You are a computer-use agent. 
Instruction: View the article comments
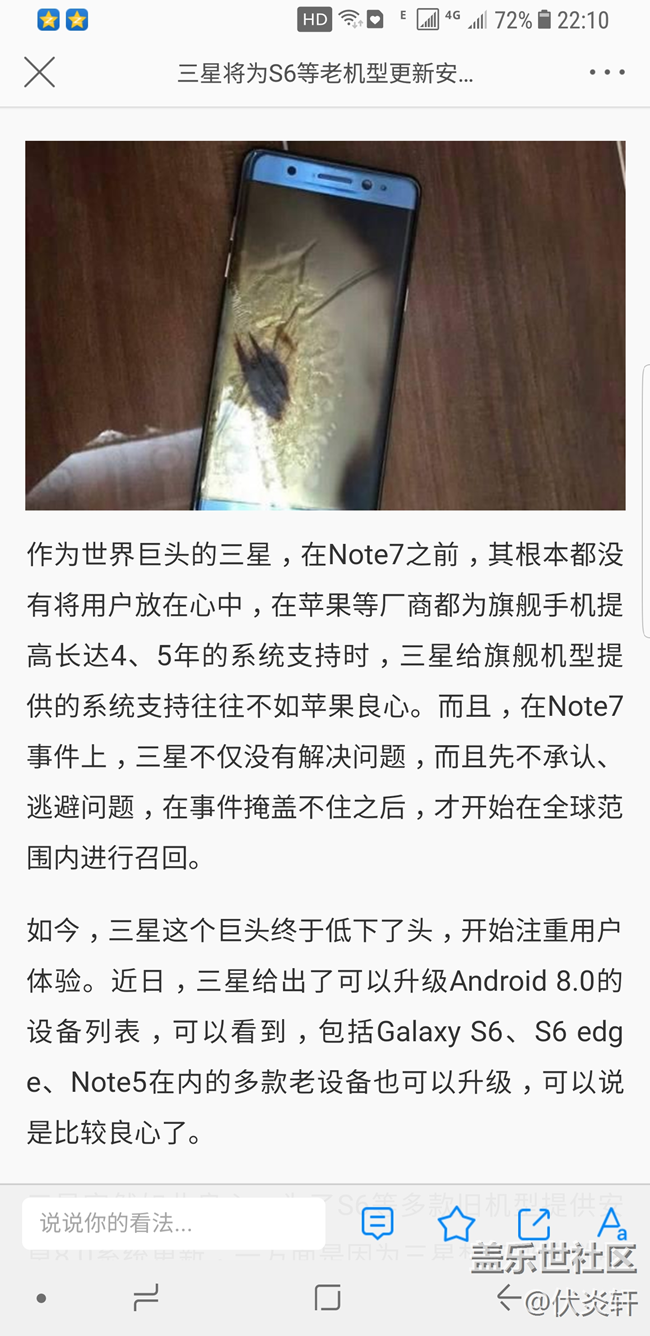click(377, 1223)
